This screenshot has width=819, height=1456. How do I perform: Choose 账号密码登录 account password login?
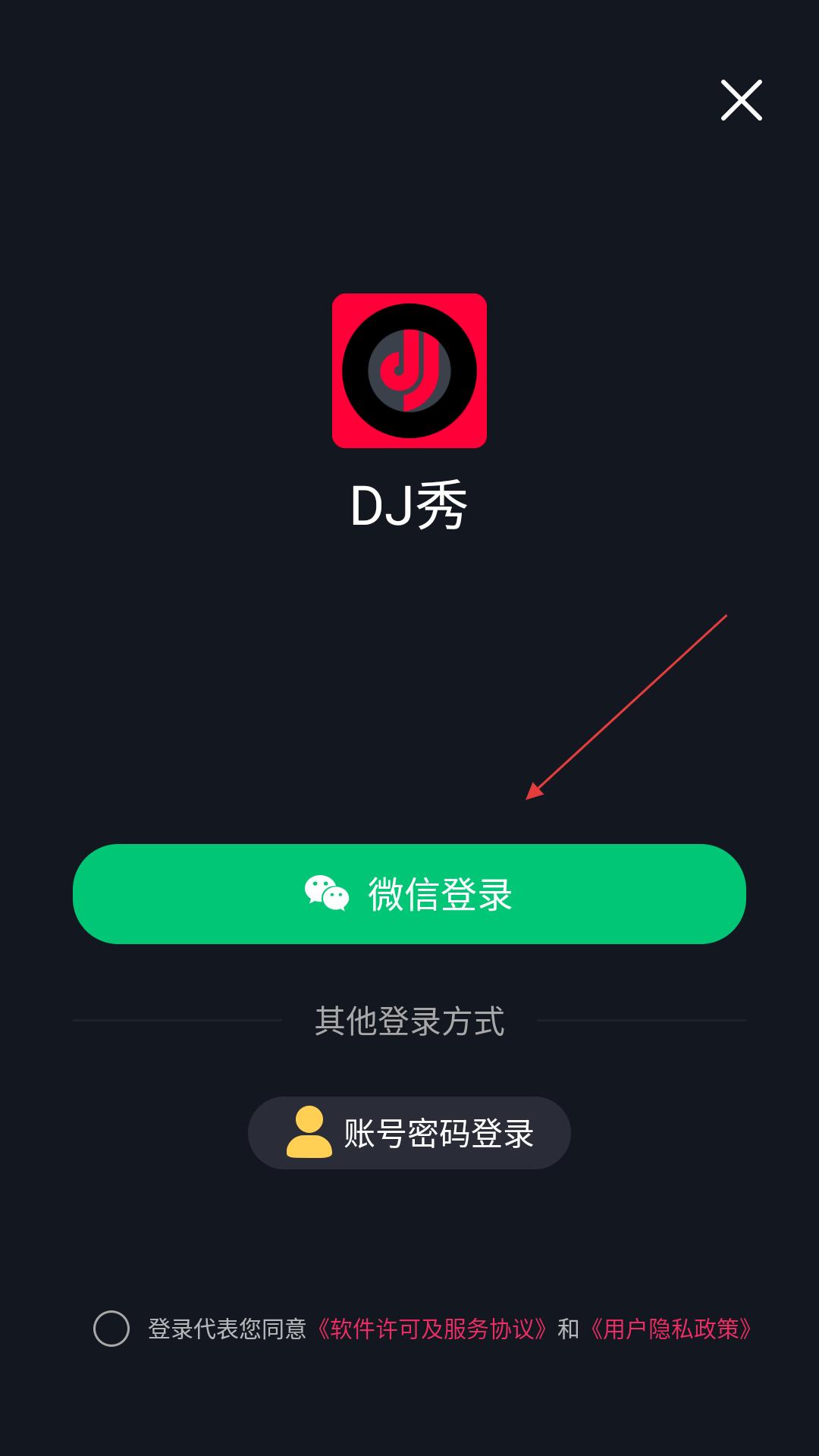point(409,1133)
